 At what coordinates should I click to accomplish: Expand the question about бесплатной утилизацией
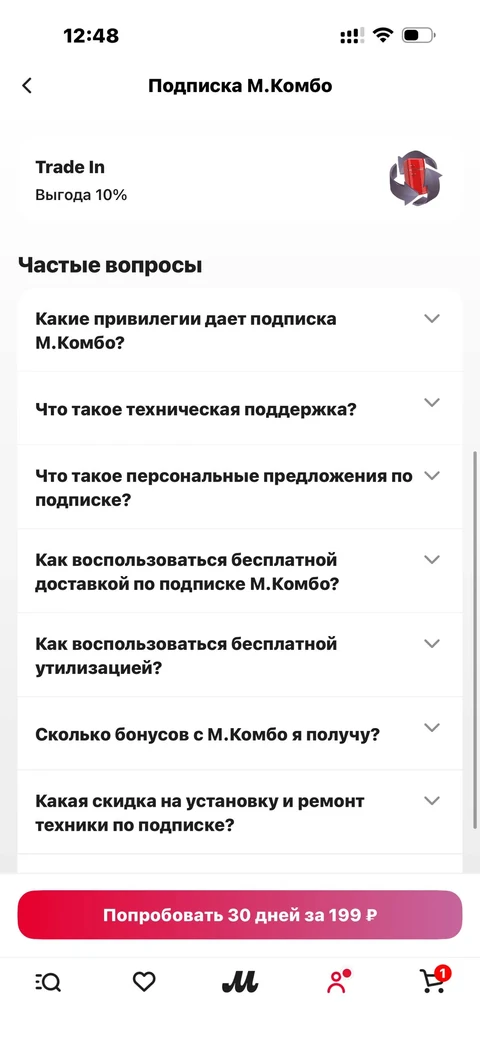click(x=239, y=655)
